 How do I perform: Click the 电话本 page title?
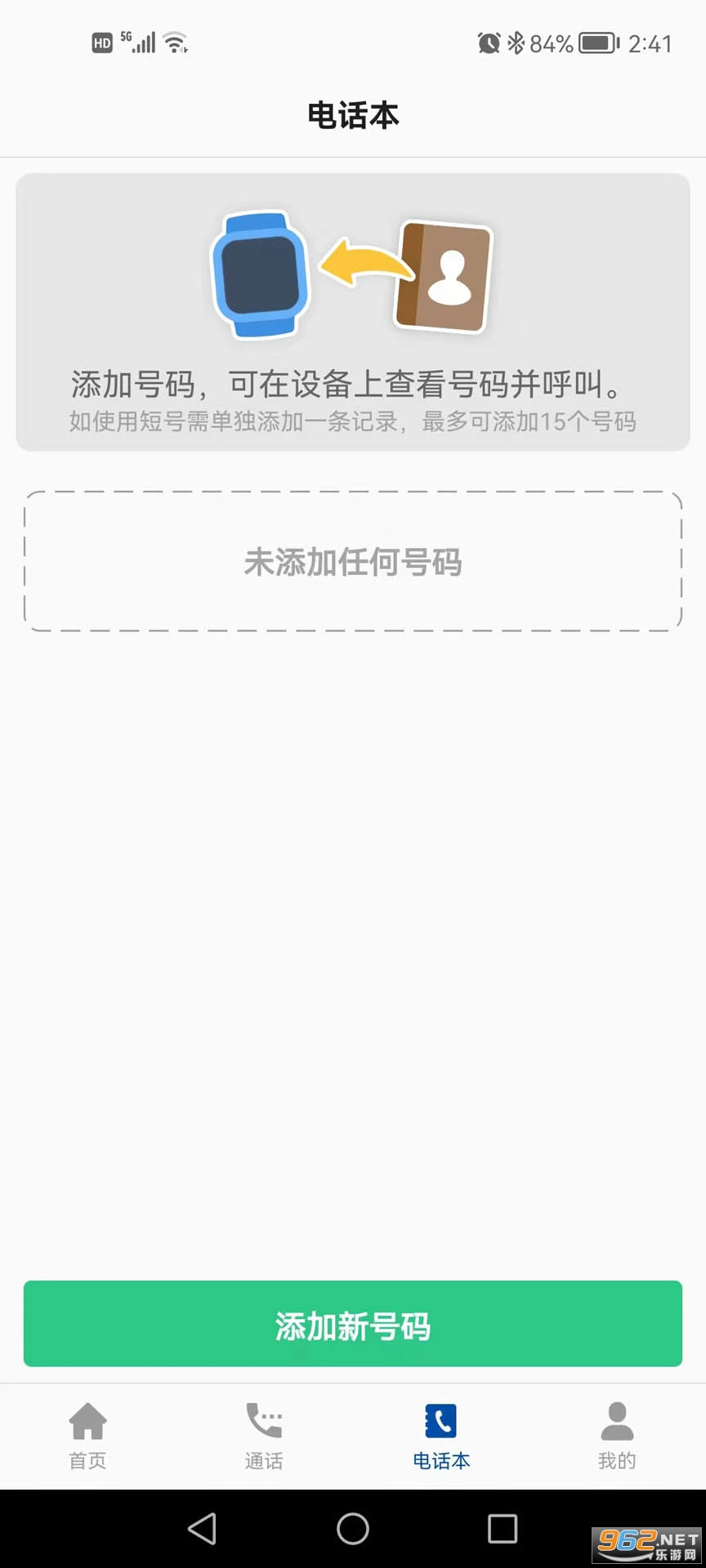[353, 115]
